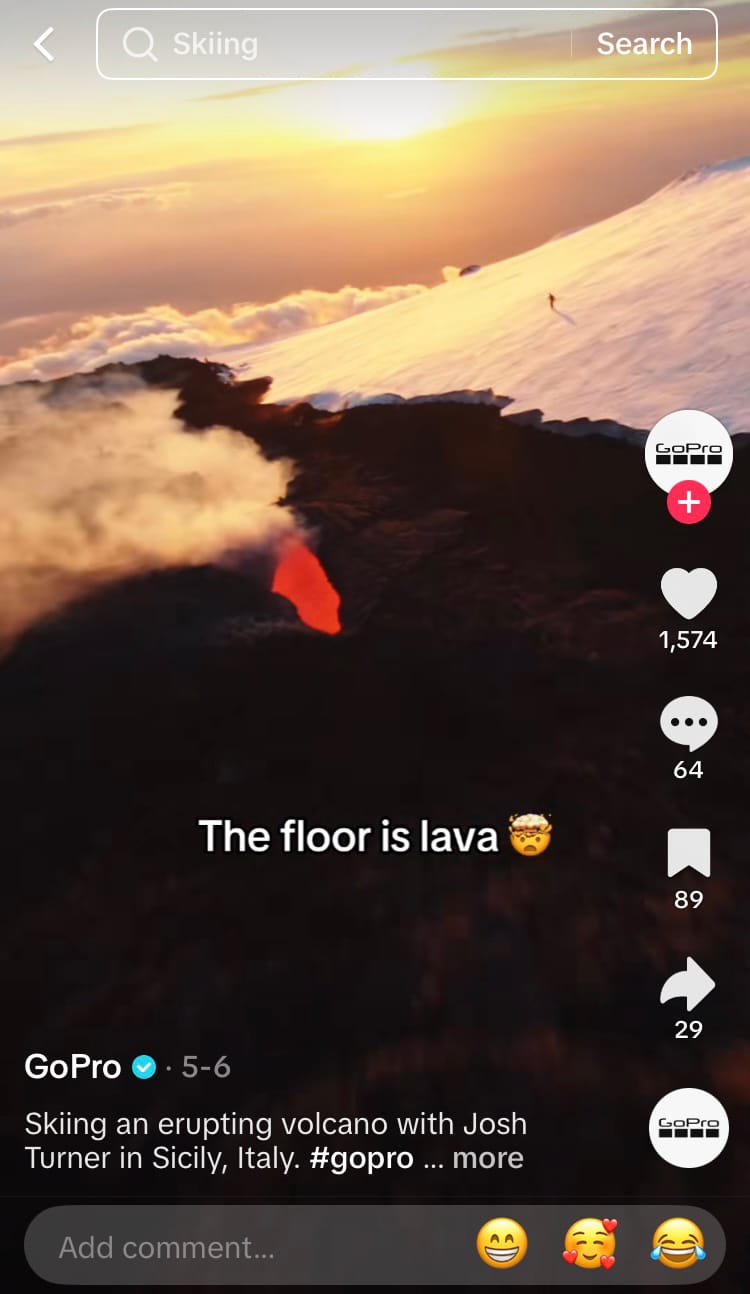Share this video
750x1294 pixels.
click(688, 985)
